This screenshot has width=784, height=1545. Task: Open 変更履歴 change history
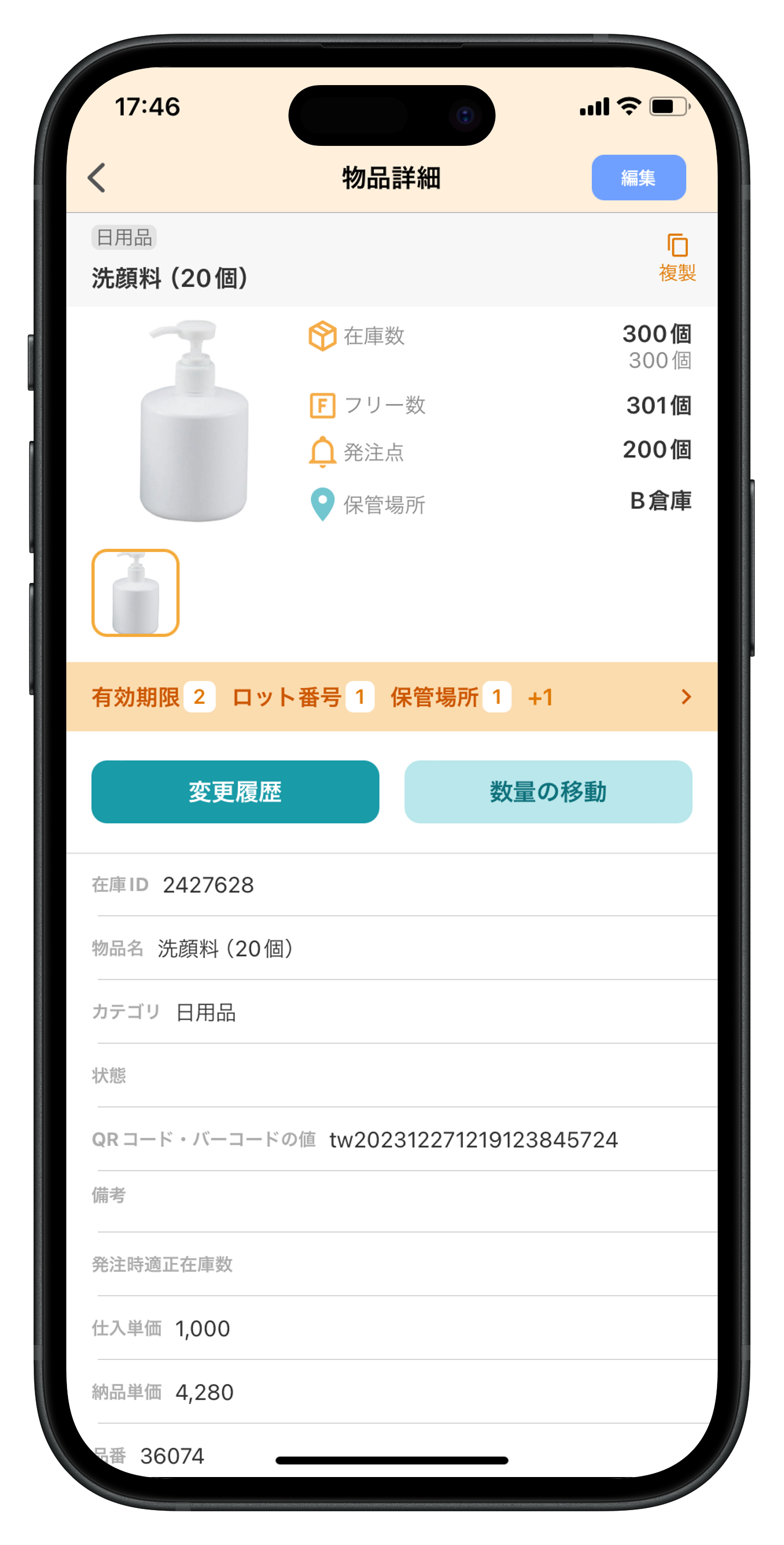pyautogui.click(x=235, y=792)
